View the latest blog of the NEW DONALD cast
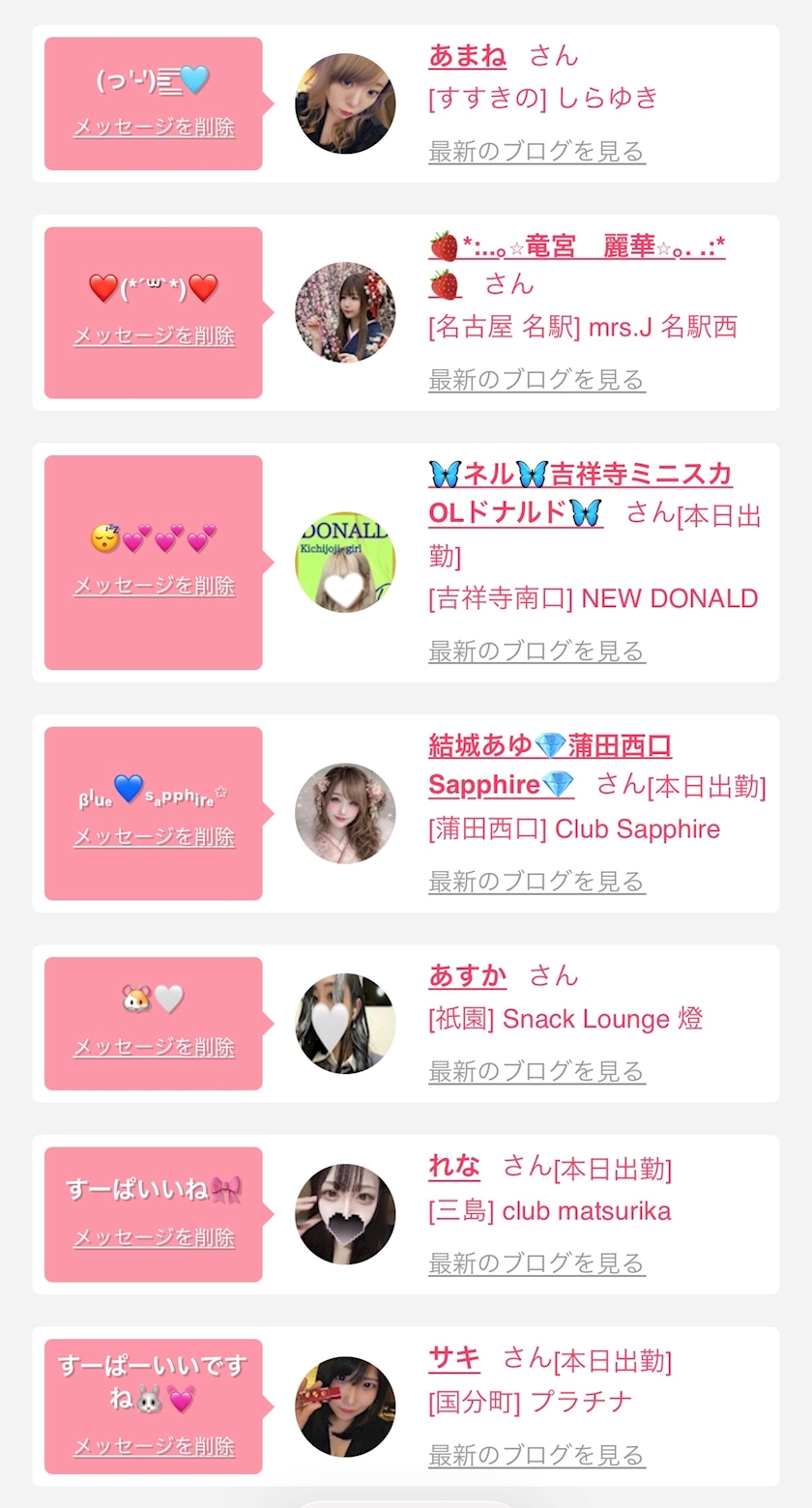Image resolution: width=812 pixels, height=1508 pixels. pyautogui.click(x=536, y=652)
